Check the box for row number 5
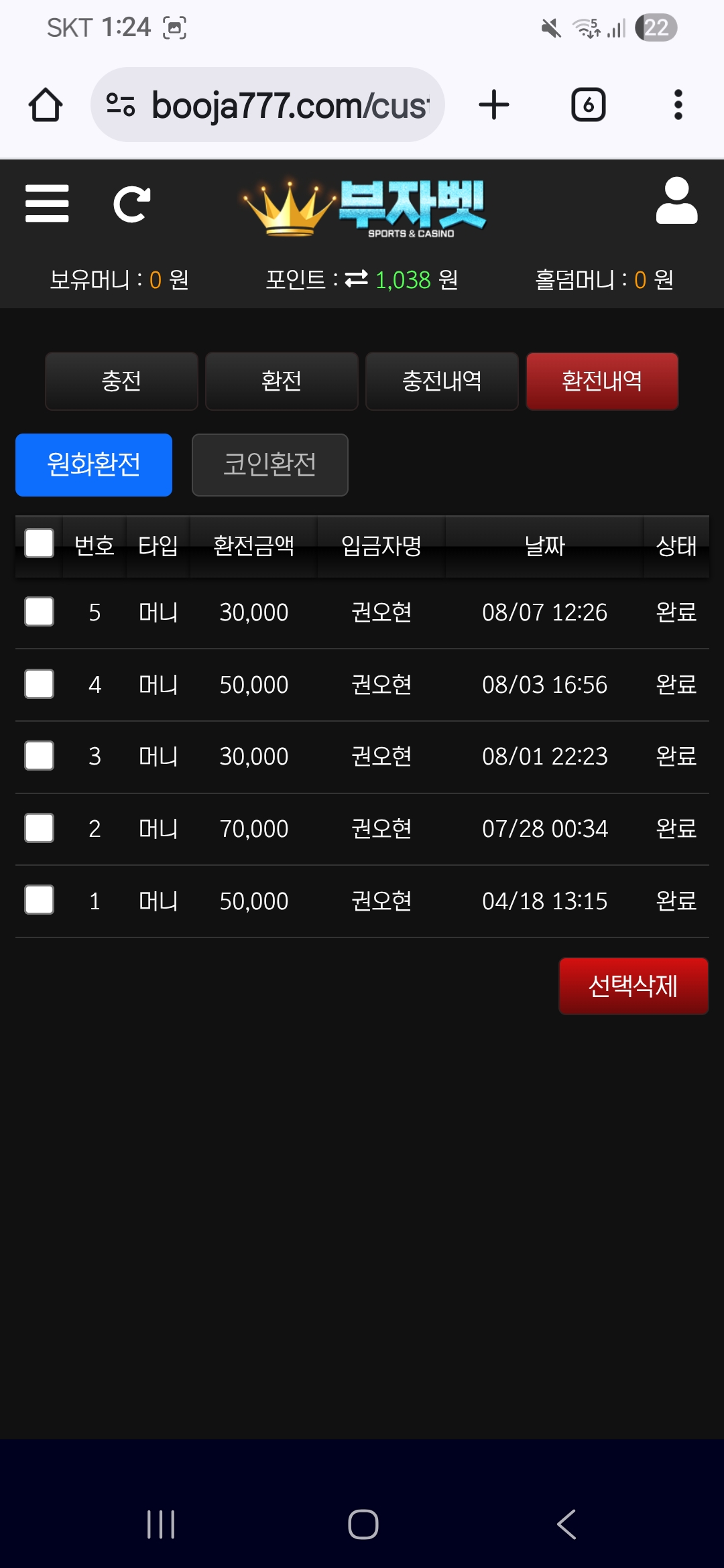The image size is (724, 1568). pyautogui.click(x=39, y=612)
